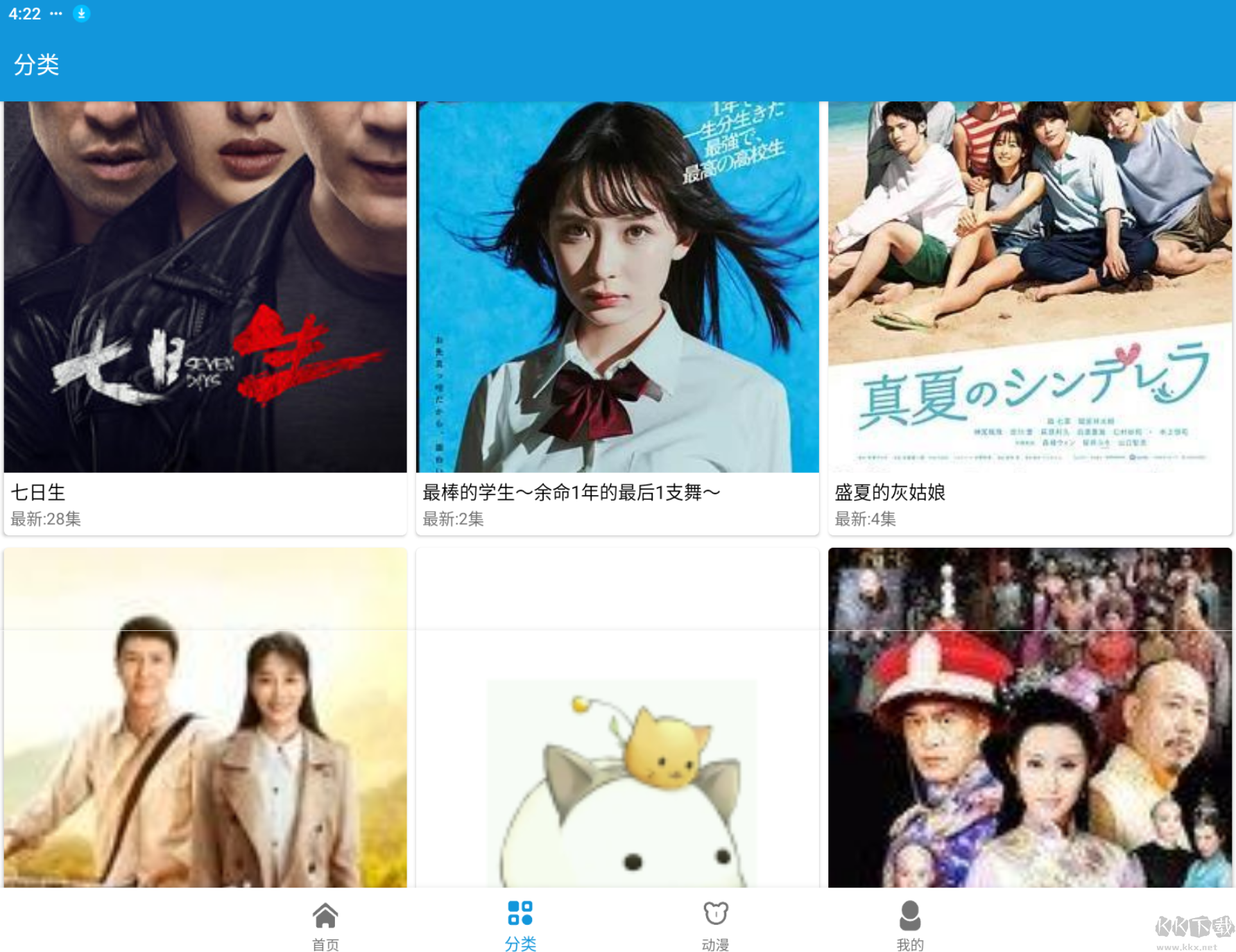Switch to the 首页 tab
Viewport: 1236px width, 952px height.
[x=325, y=925]
